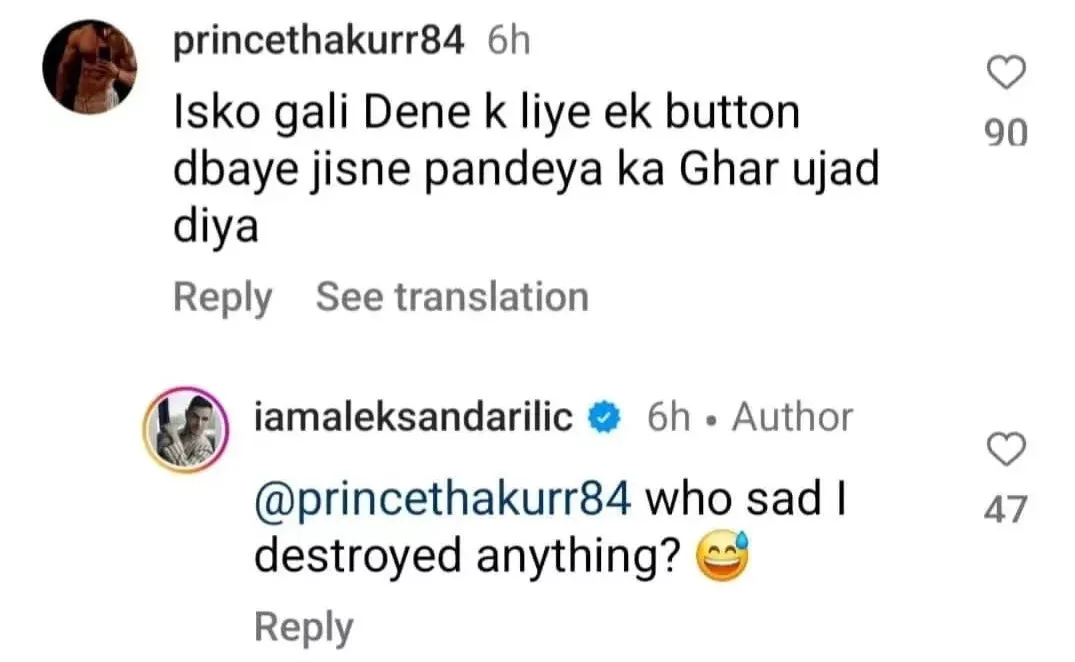The image size is (1075, 662).
Task: Open princethakurr84's profile picture
Action: point(90,68)
